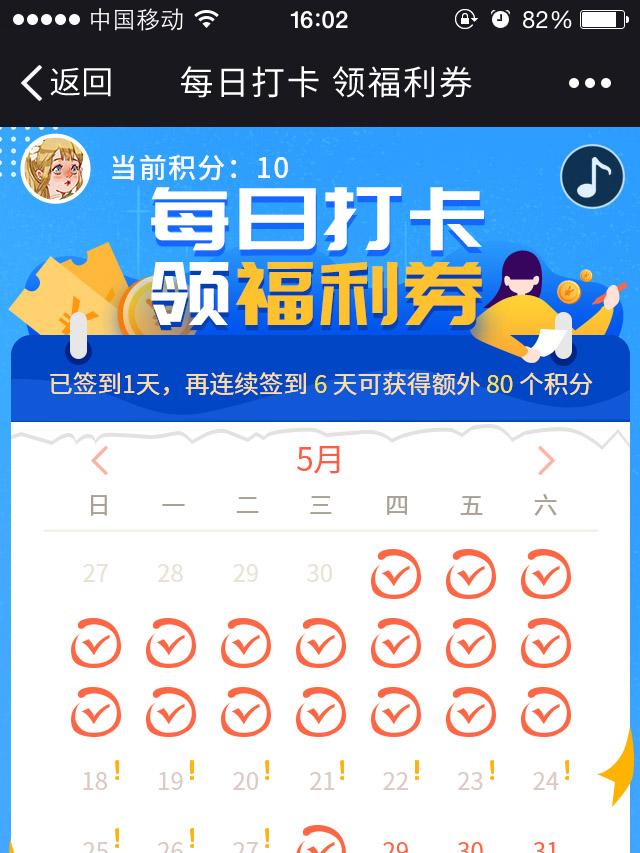The width and height of the screenshot is (640, 853).
Task: Select the date 21 on calendar
Action: point(322,780)
